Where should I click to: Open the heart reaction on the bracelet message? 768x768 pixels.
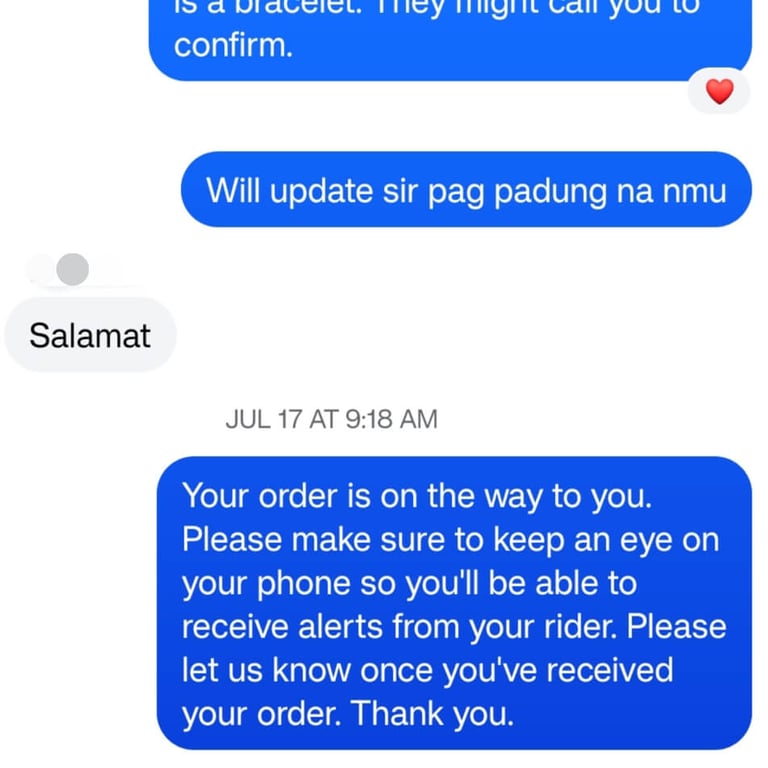tap(719, 91)
